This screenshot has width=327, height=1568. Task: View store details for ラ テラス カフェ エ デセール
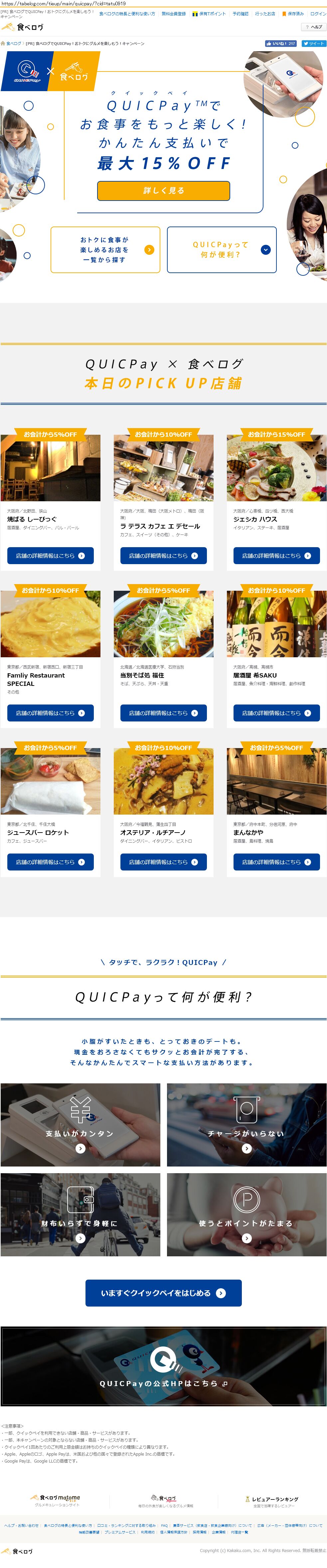(x=163, y=556)
